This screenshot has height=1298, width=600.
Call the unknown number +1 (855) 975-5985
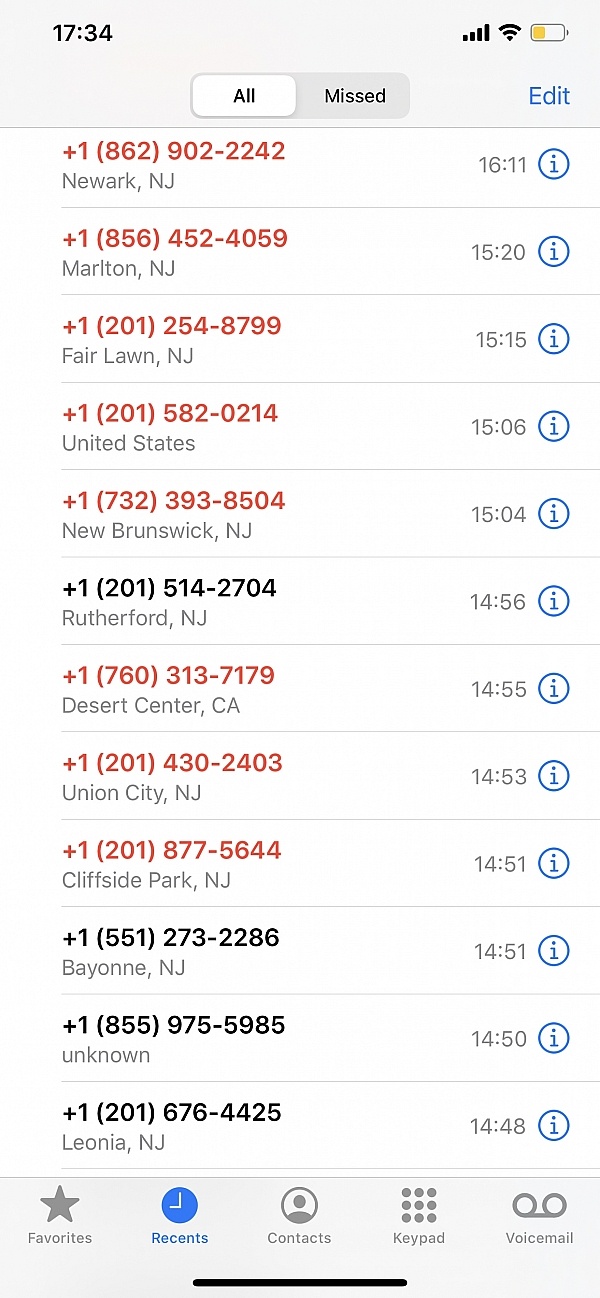click(300, 1038)
